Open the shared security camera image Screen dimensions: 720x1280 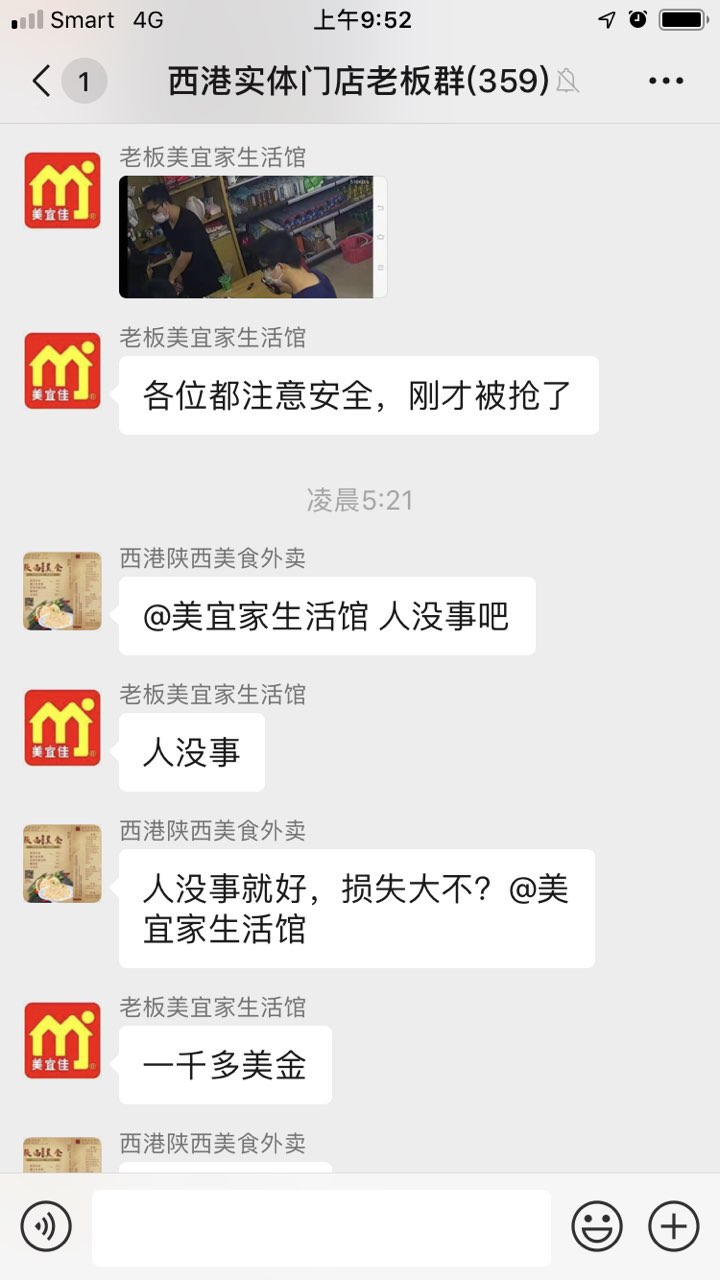pyautogui.click(x=252, y=237)
